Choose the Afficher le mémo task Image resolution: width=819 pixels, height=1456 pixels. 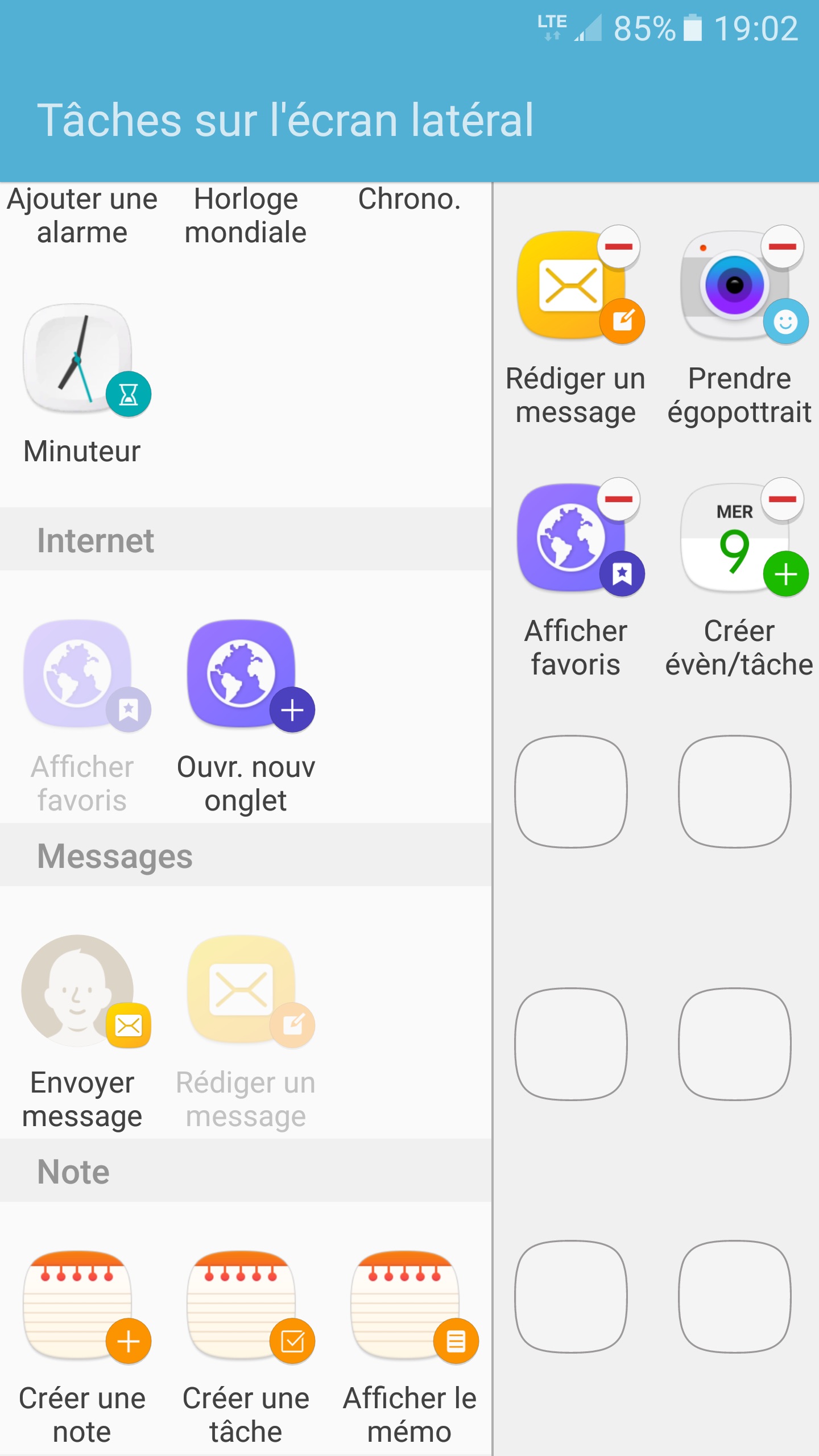(x=409, y=1308)
